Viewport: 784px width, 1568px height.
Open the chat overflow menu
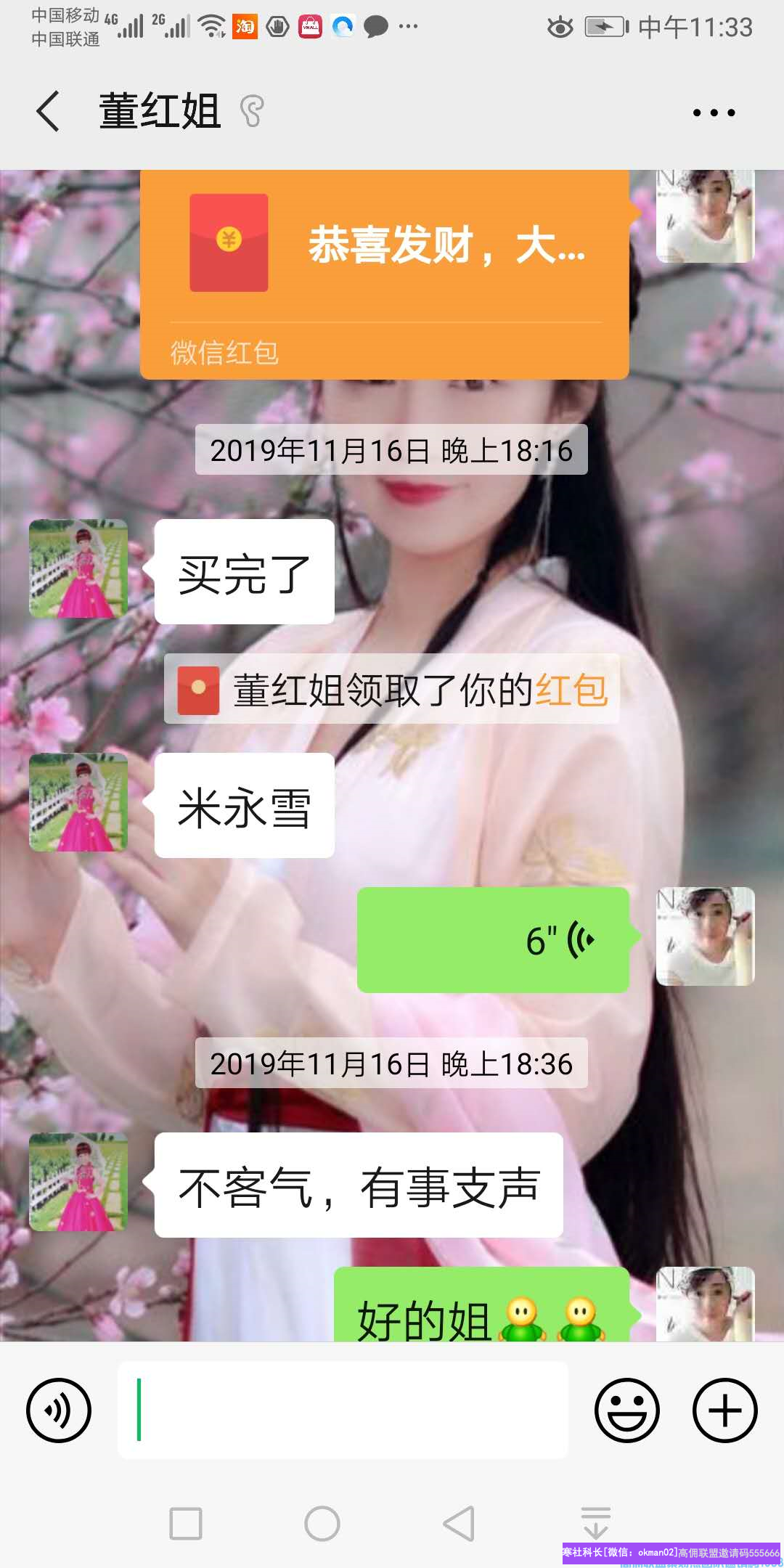point(714,113)
